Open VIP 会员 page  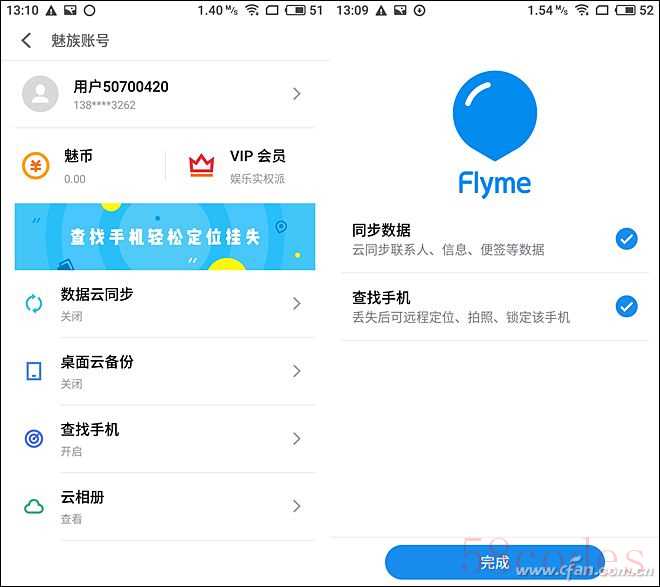tap(240, 166)
